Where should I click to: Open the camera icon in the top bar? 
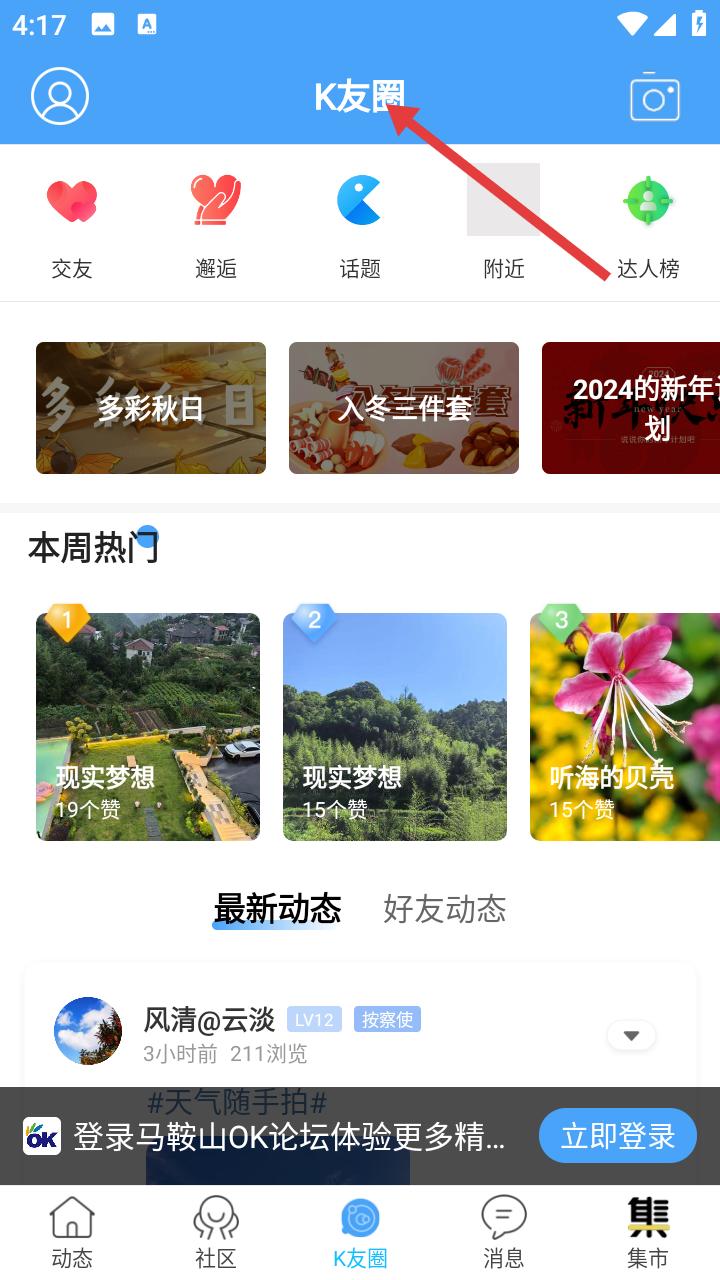point(655,96)
